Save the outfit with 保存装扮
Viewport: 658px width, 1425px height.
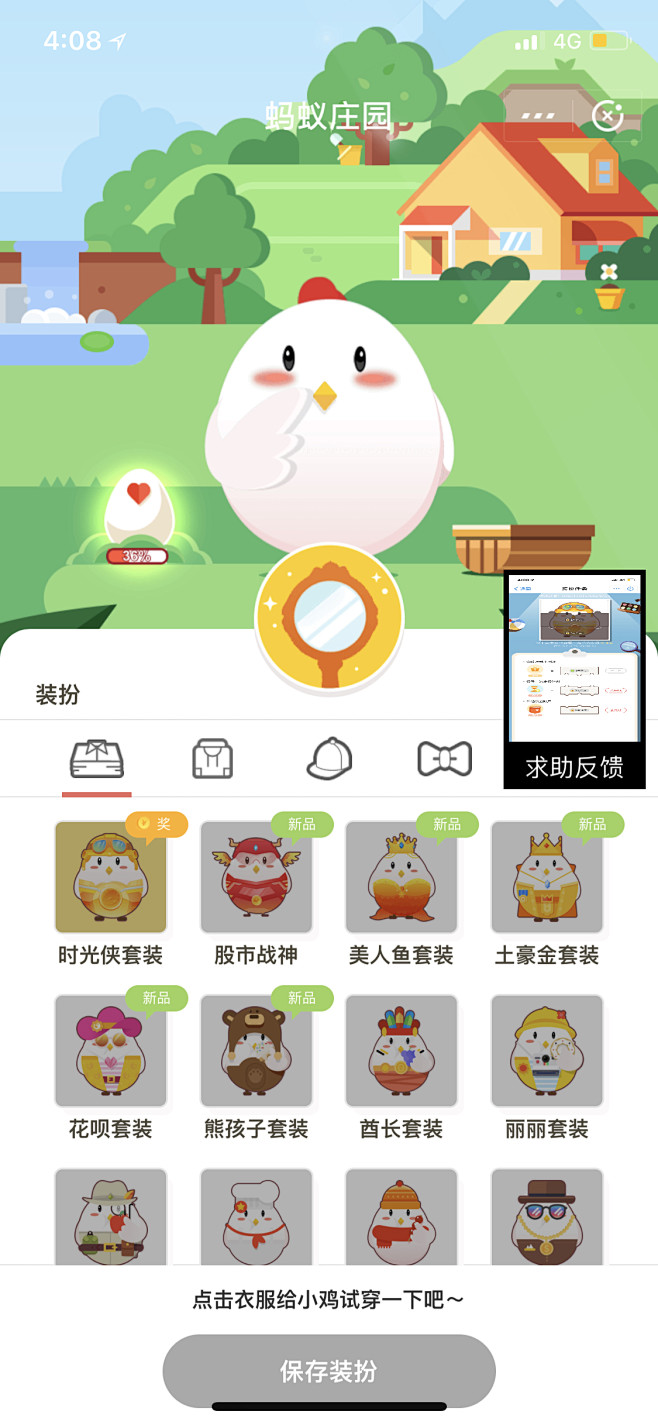[329, 1371]
